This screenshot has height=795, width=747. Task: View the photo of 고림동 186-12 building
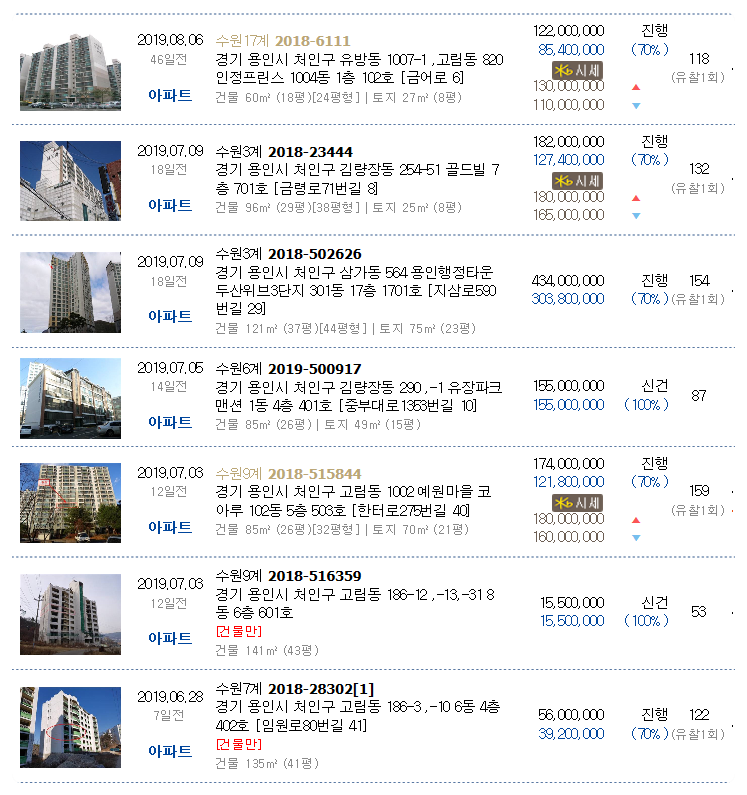pos(70,614)
